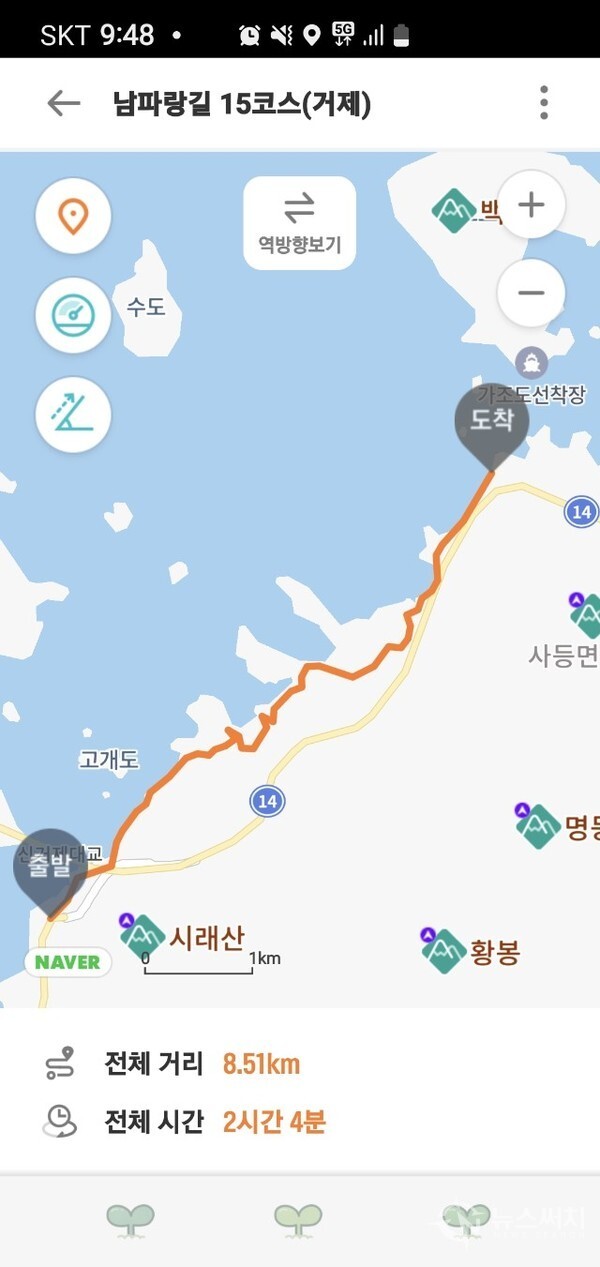Open the three-dot overflow menu
Image resolution: width=600 pixels, height=1267 pixels.
[544, 103]
